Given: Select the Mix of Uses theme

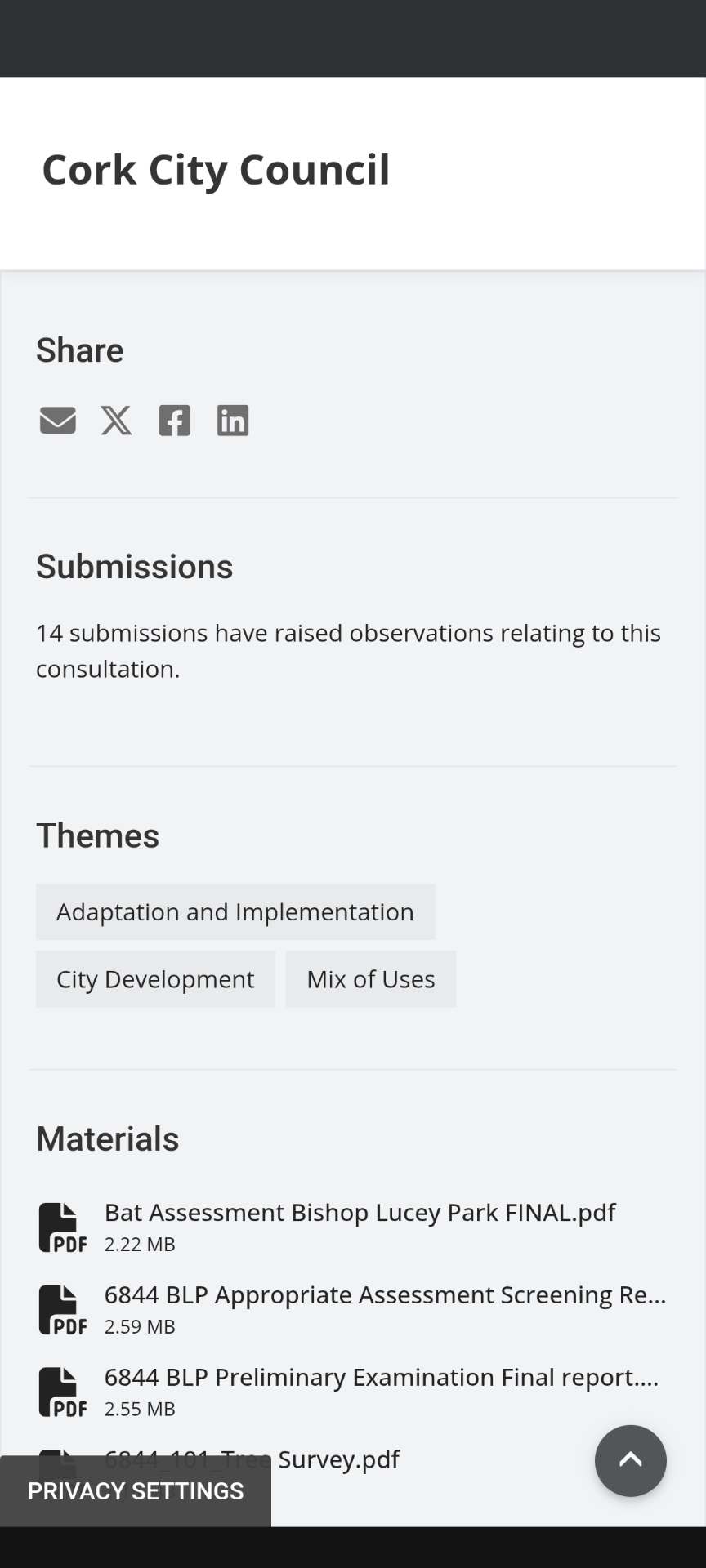Looking at the screenshot, I should (370, 978).
